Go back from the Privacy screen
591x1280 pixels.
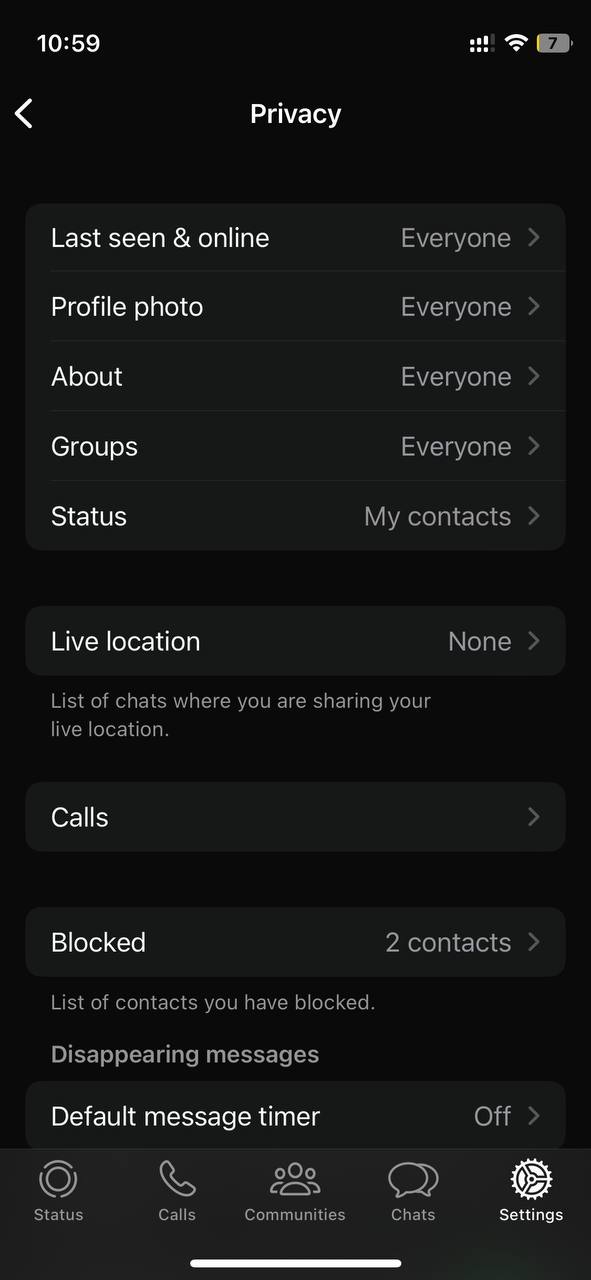point(25,114)
